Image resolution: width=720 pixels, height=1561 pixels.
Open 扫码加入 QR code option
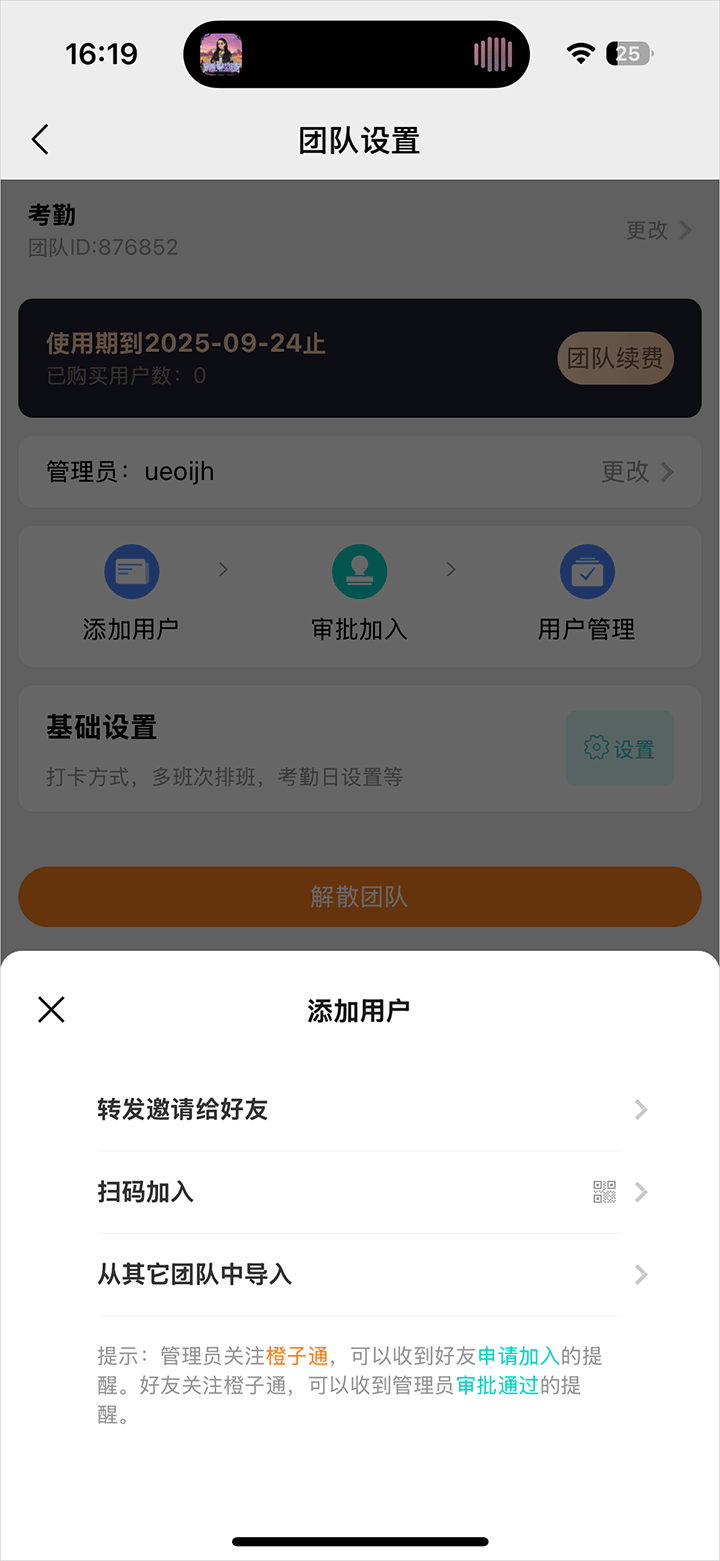(360, 1192)
